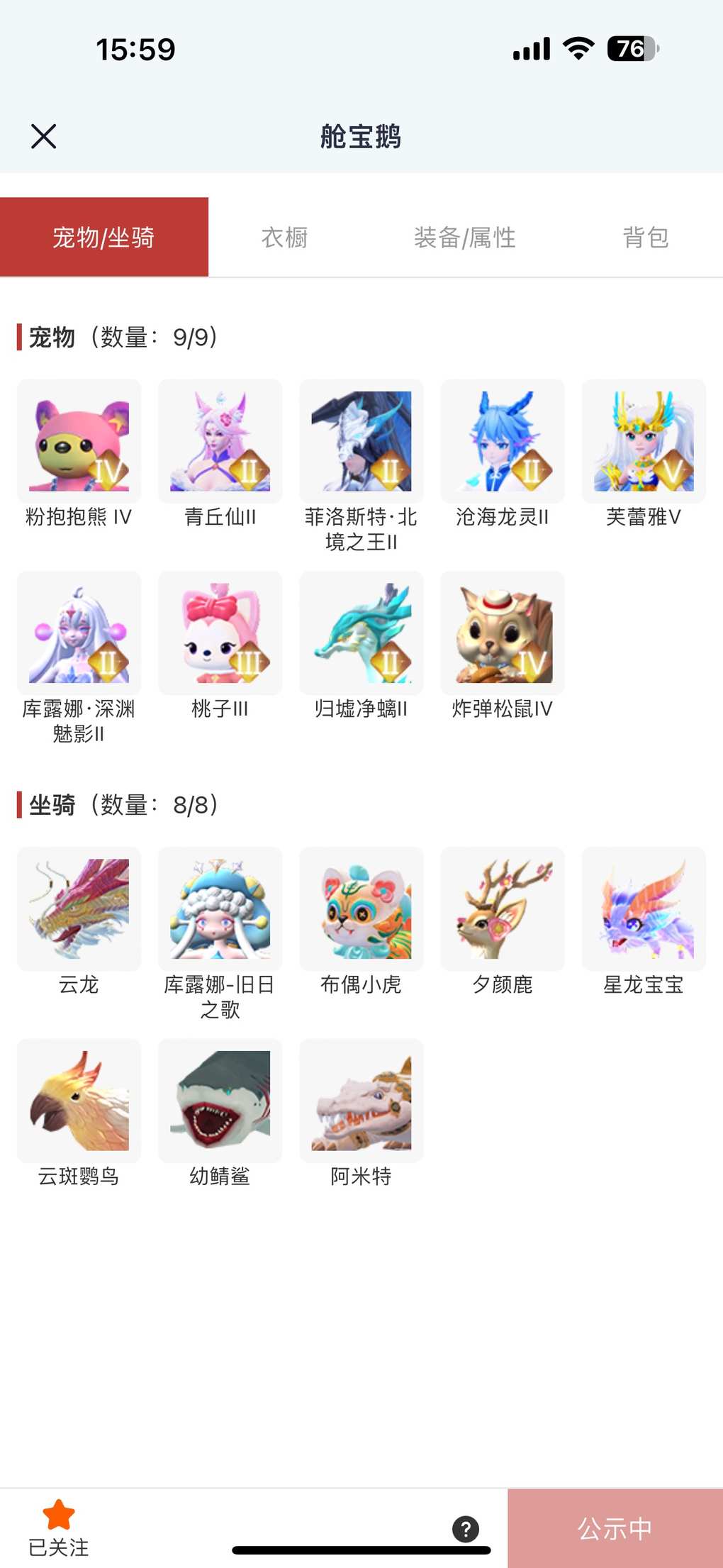Select the 宠物/坐骑 tab

pos(104,238)
